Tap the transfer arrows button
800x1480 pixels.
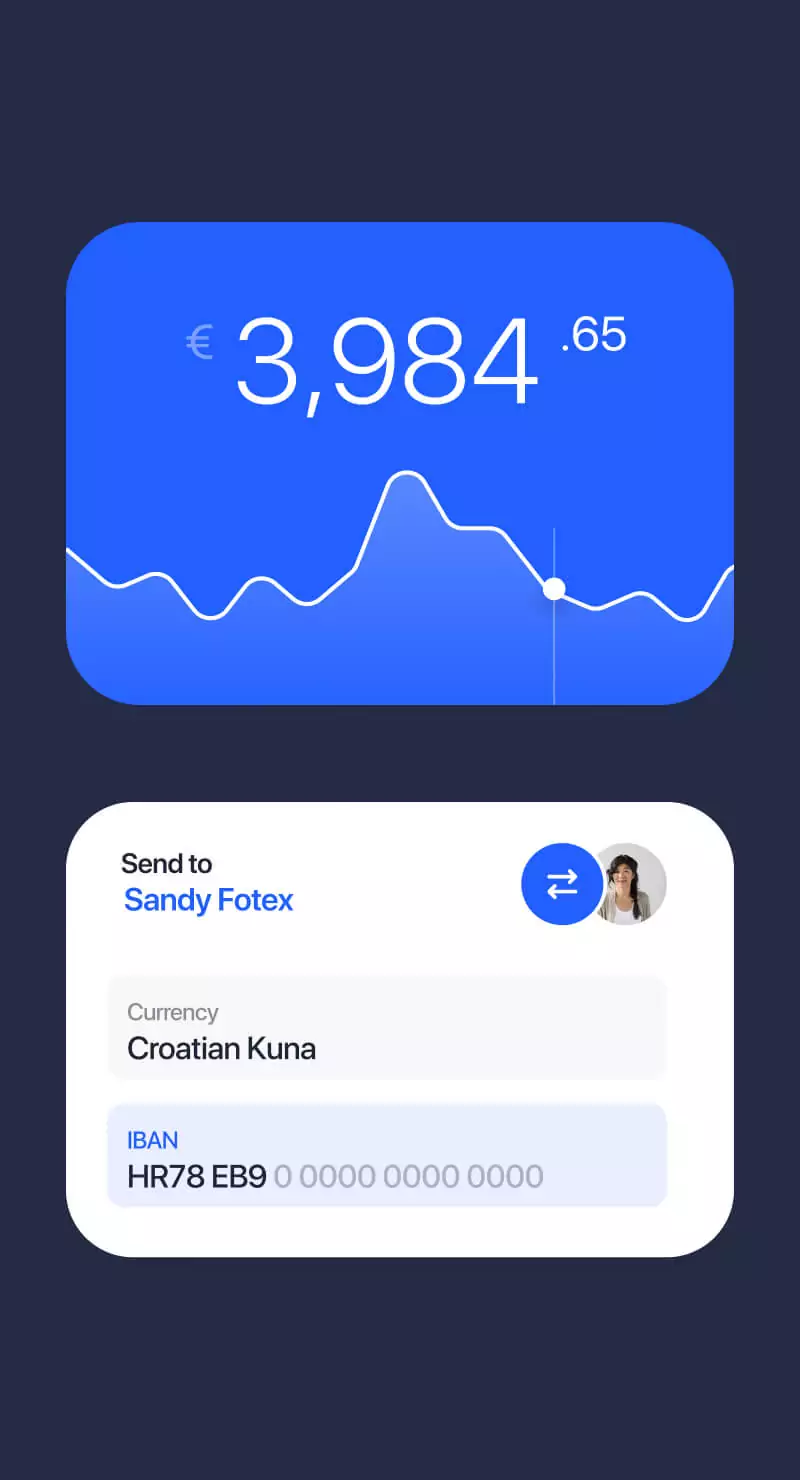point(562,884)
